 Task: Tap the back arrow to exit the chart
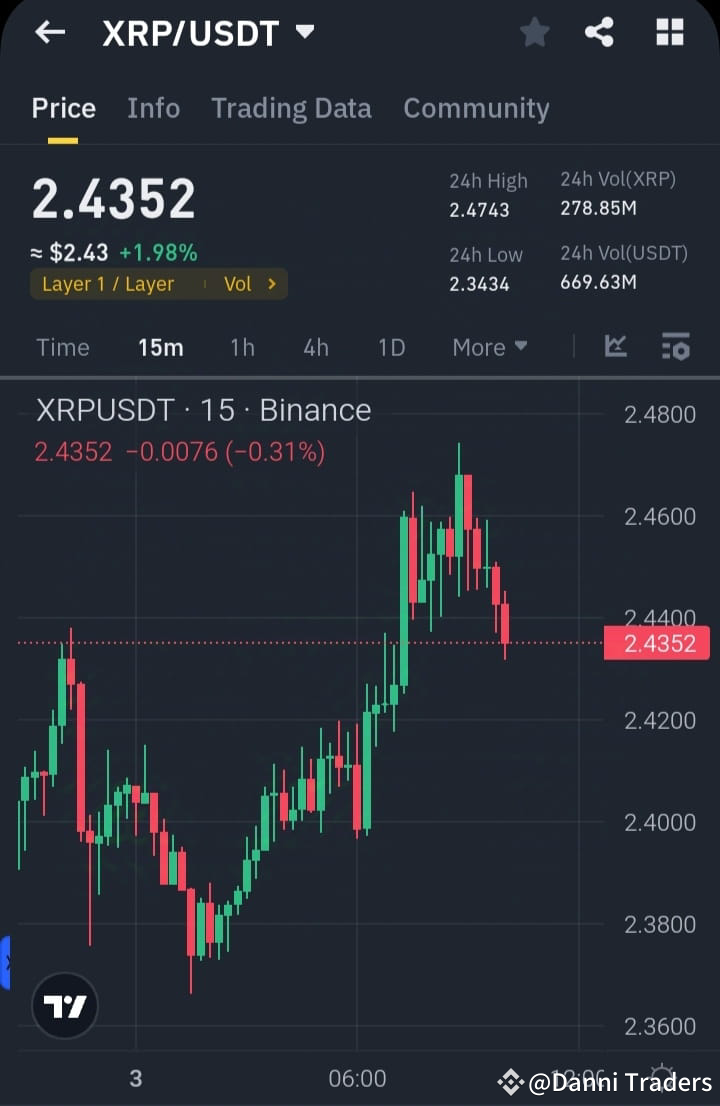point(48,32)
